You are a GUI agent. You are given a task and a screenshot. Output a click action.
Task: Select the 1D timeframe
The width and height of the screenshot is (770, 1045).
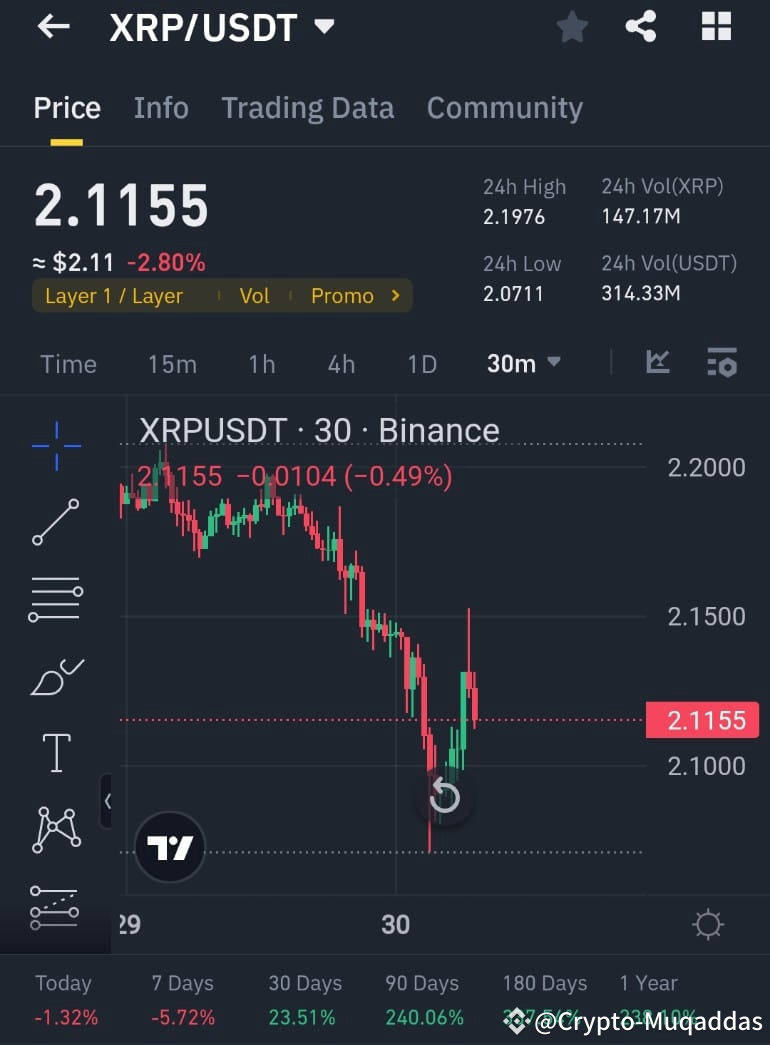click(421, 364)
